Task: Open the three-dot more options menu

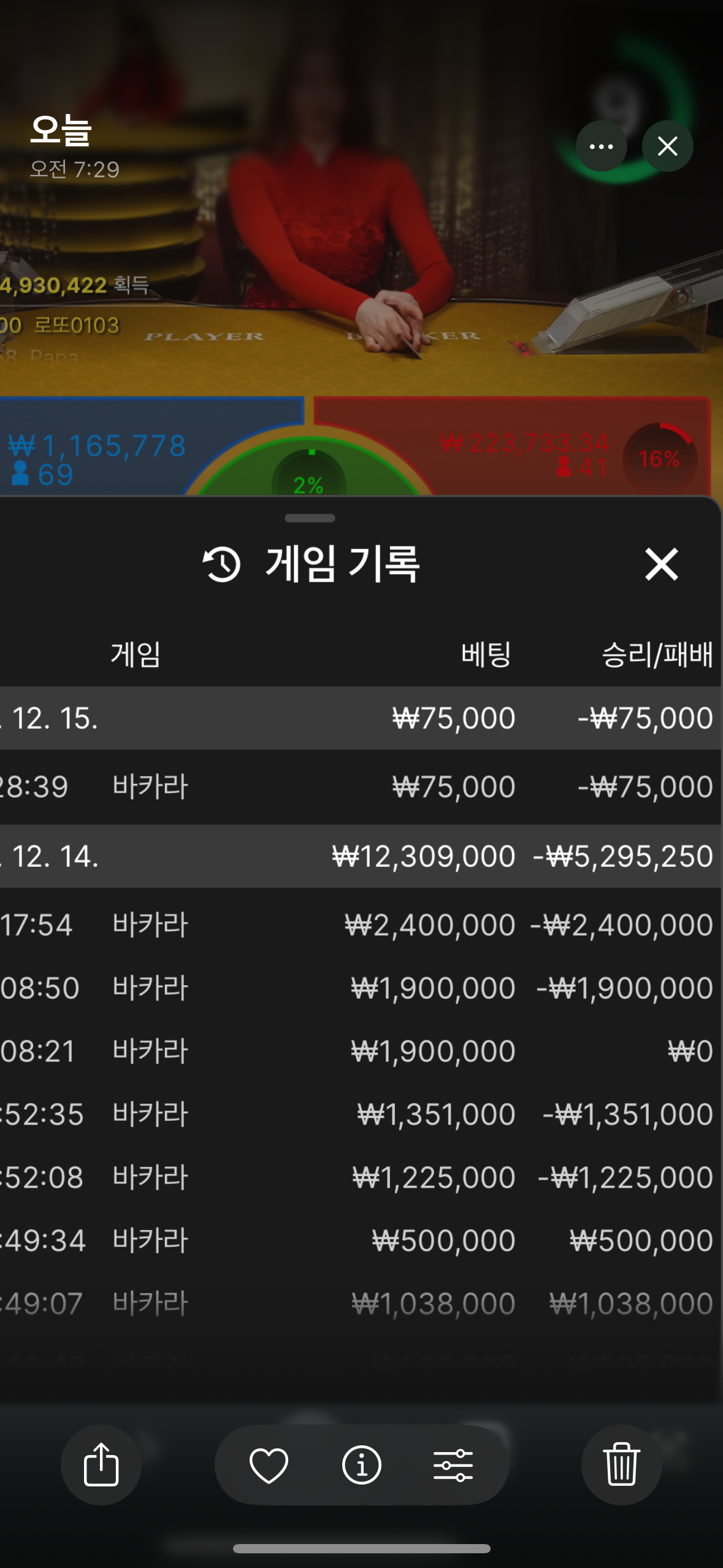Action: (601, 146)
